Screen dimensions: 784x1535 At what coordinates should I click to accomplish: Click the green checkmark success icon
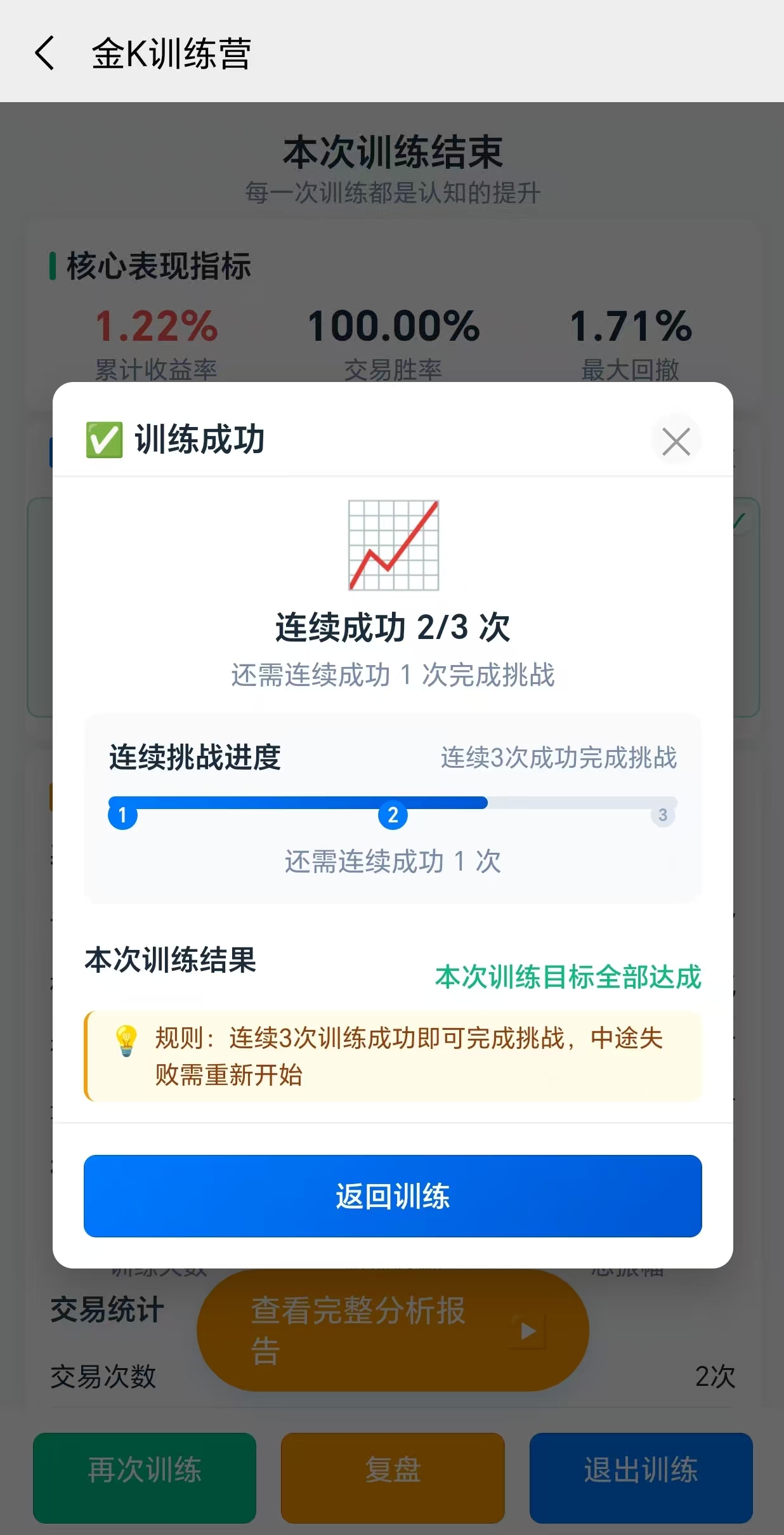(104, 440)
